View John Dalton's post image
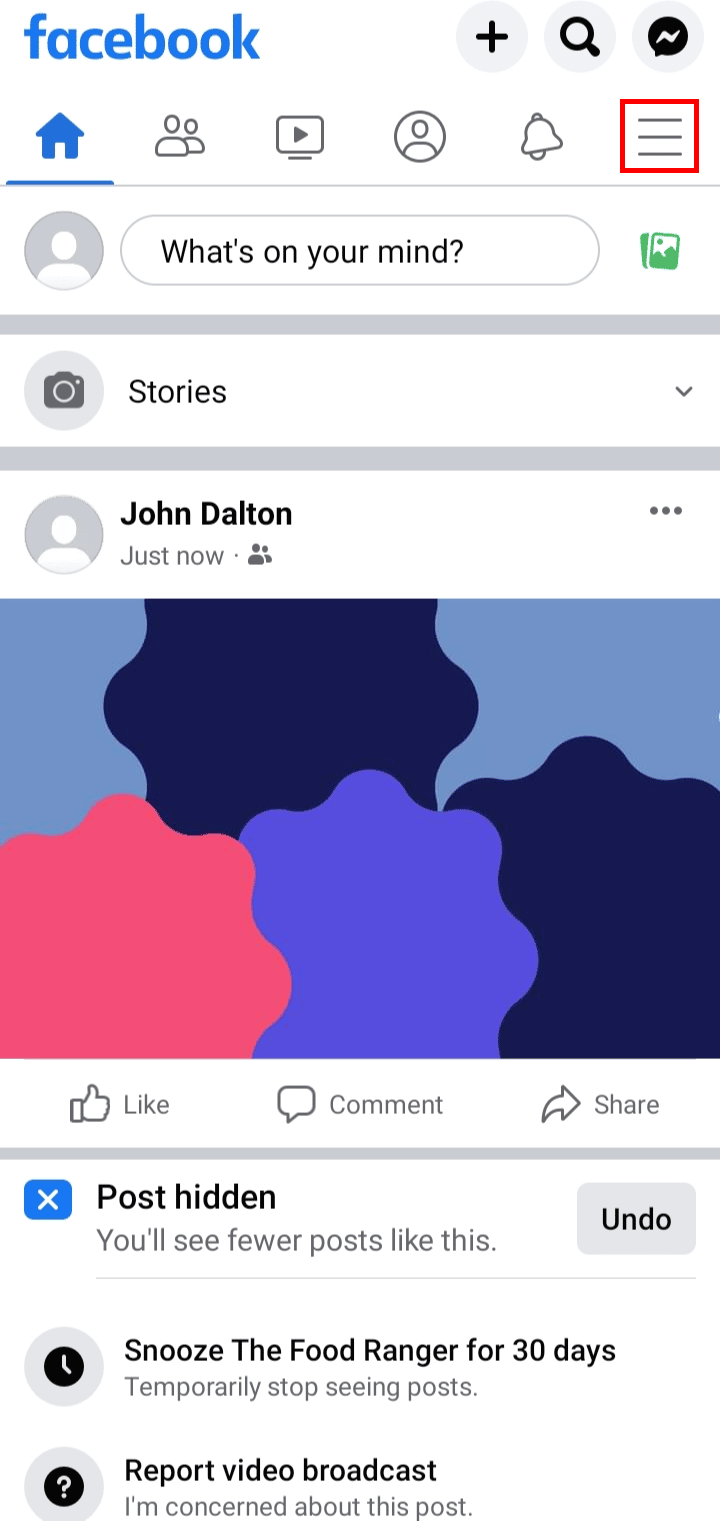 tap(360, 828)
